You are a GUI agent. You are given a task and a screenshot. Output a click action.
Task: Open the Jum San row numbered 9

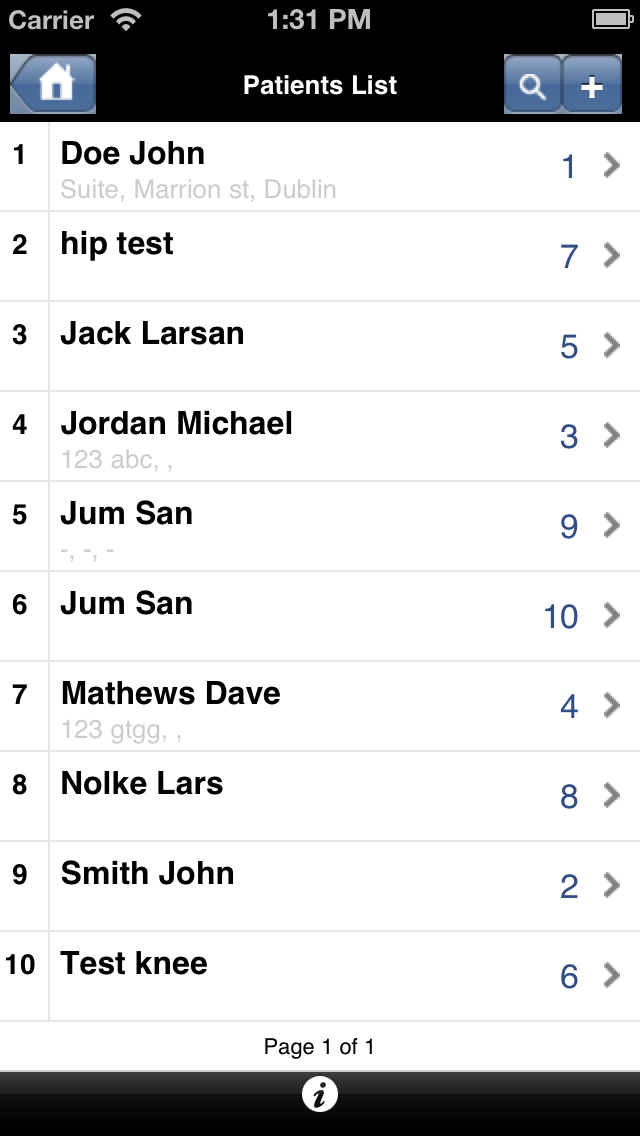coord(320,526)
